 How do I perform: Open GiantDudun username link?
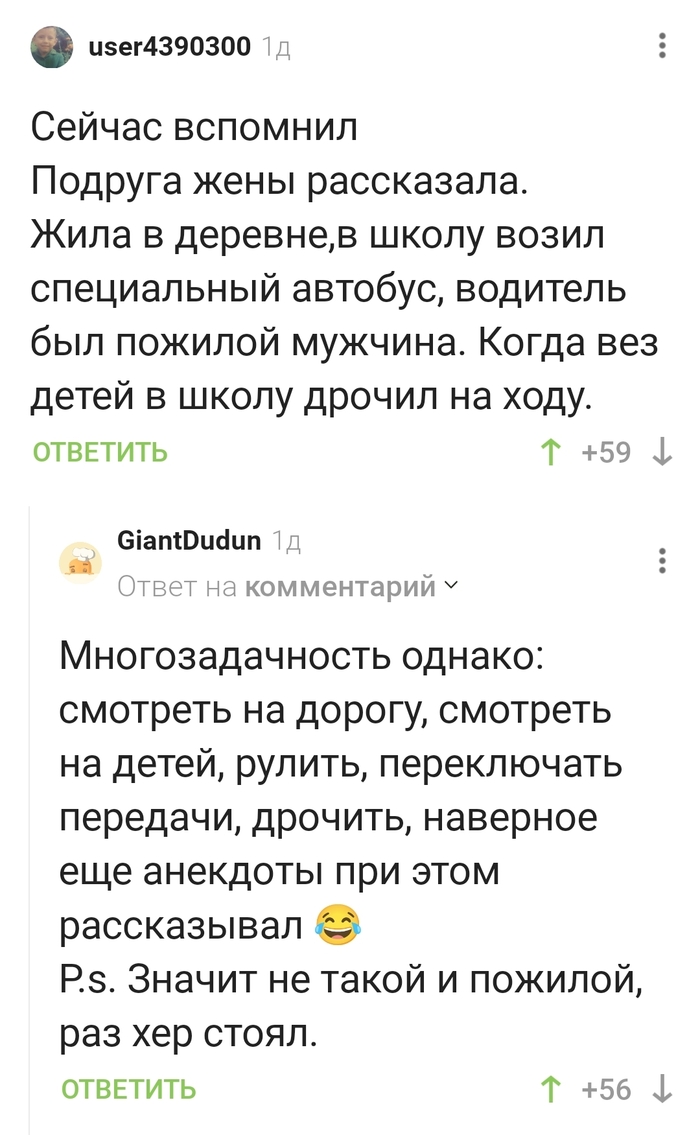click(x=189, y=541)
